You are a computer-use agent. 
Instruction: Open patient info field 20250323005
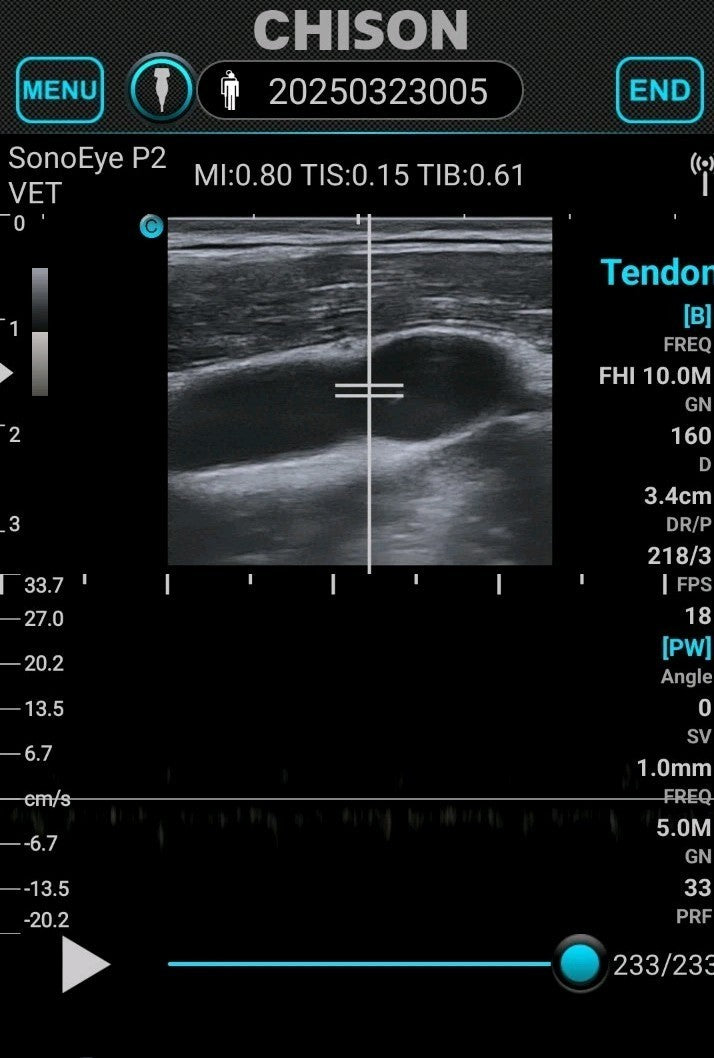360,91
